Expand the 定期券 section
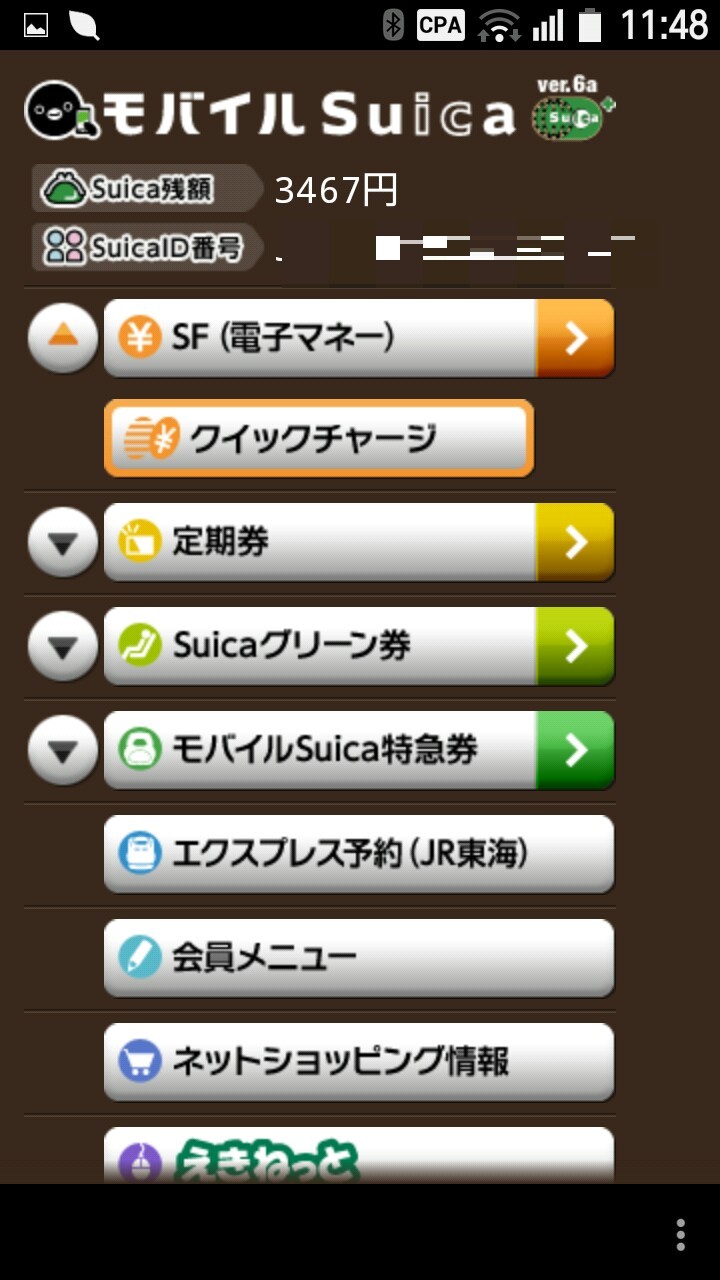This screenshot has width=720, height=1280. pos(63,543)
